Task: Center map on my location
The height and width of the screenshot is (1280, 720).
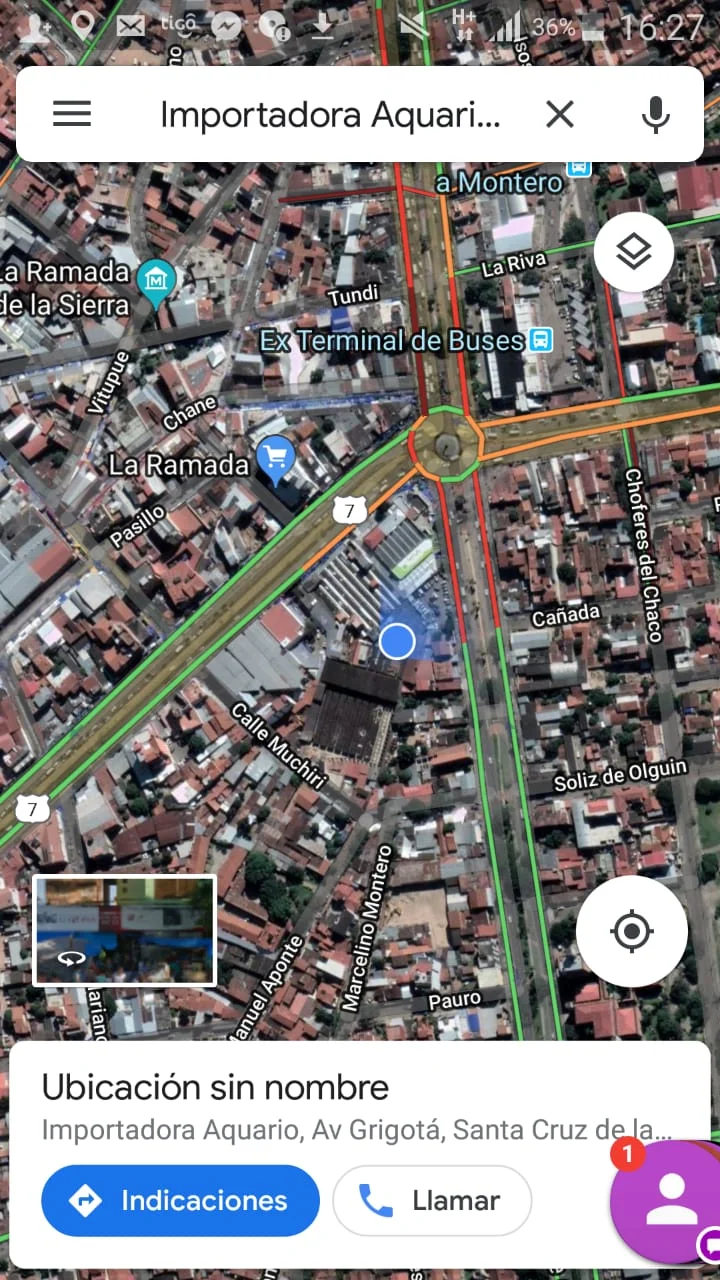Action: pos(631,932)
